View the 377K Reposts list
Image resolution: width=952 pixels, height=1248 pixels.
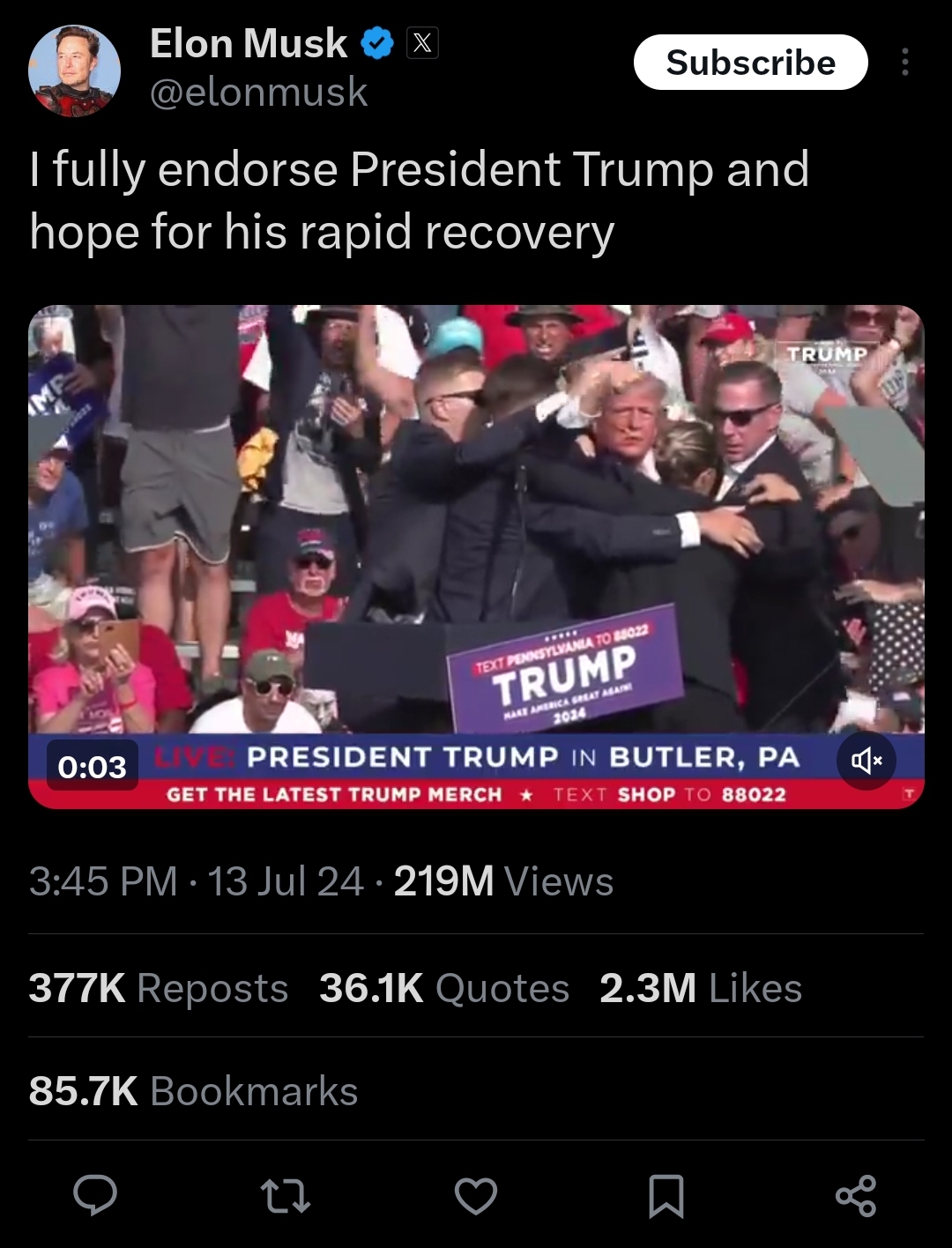(x=159, y=988)
